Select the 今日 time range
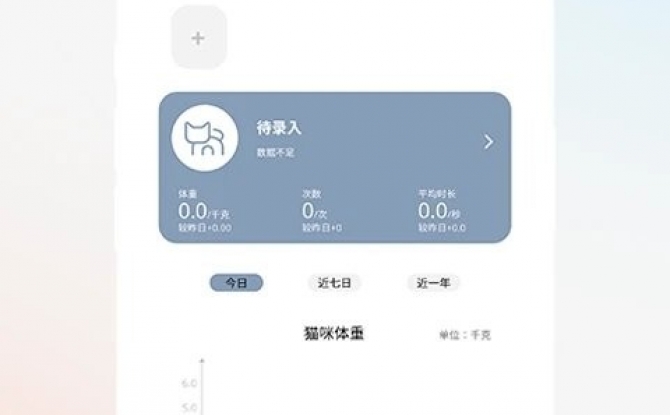The width and height of the screenshot is (670, 415). coord(236,283)
